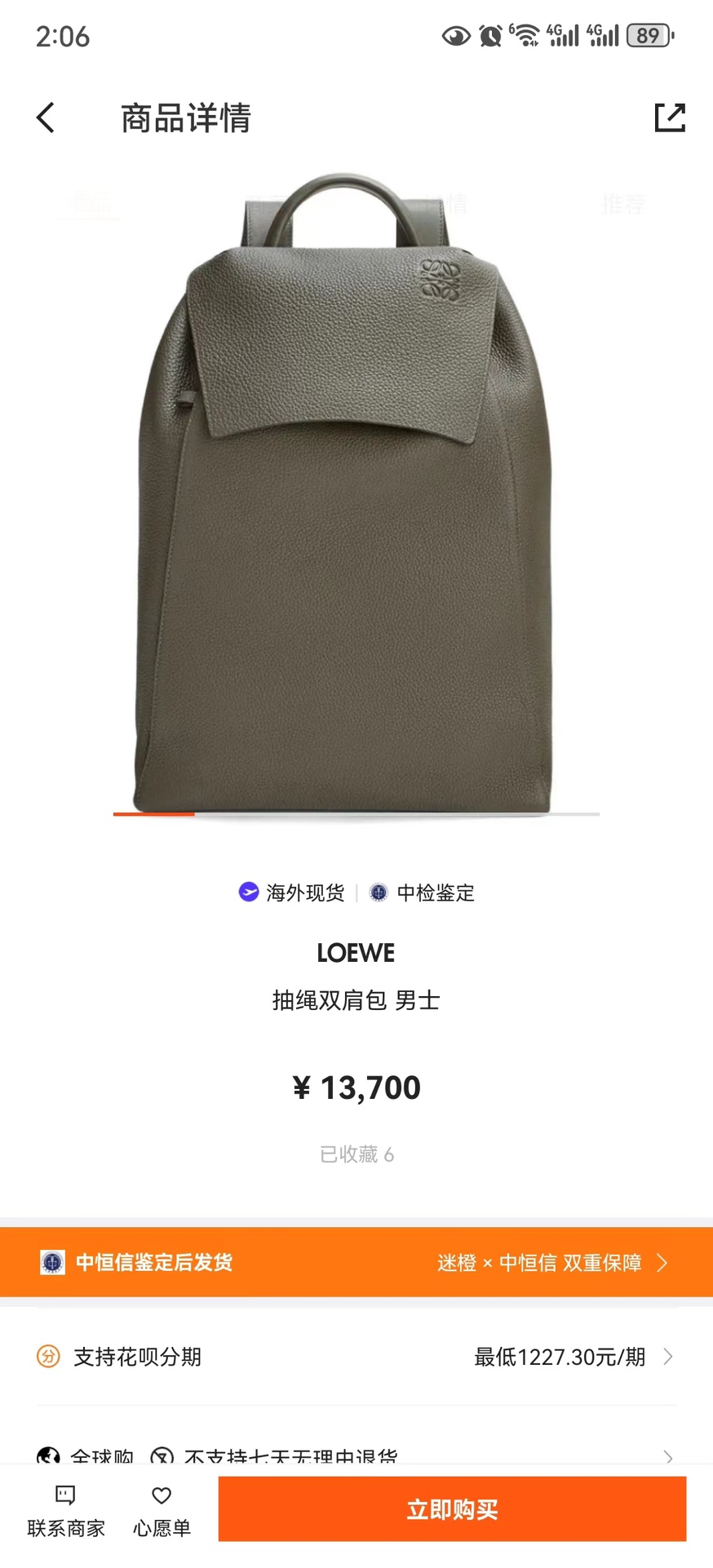Open the 支持花呗分期 menu row
Image resolution: width=713 pixels, height=1568 pixels.
(x=139, y=1357)
